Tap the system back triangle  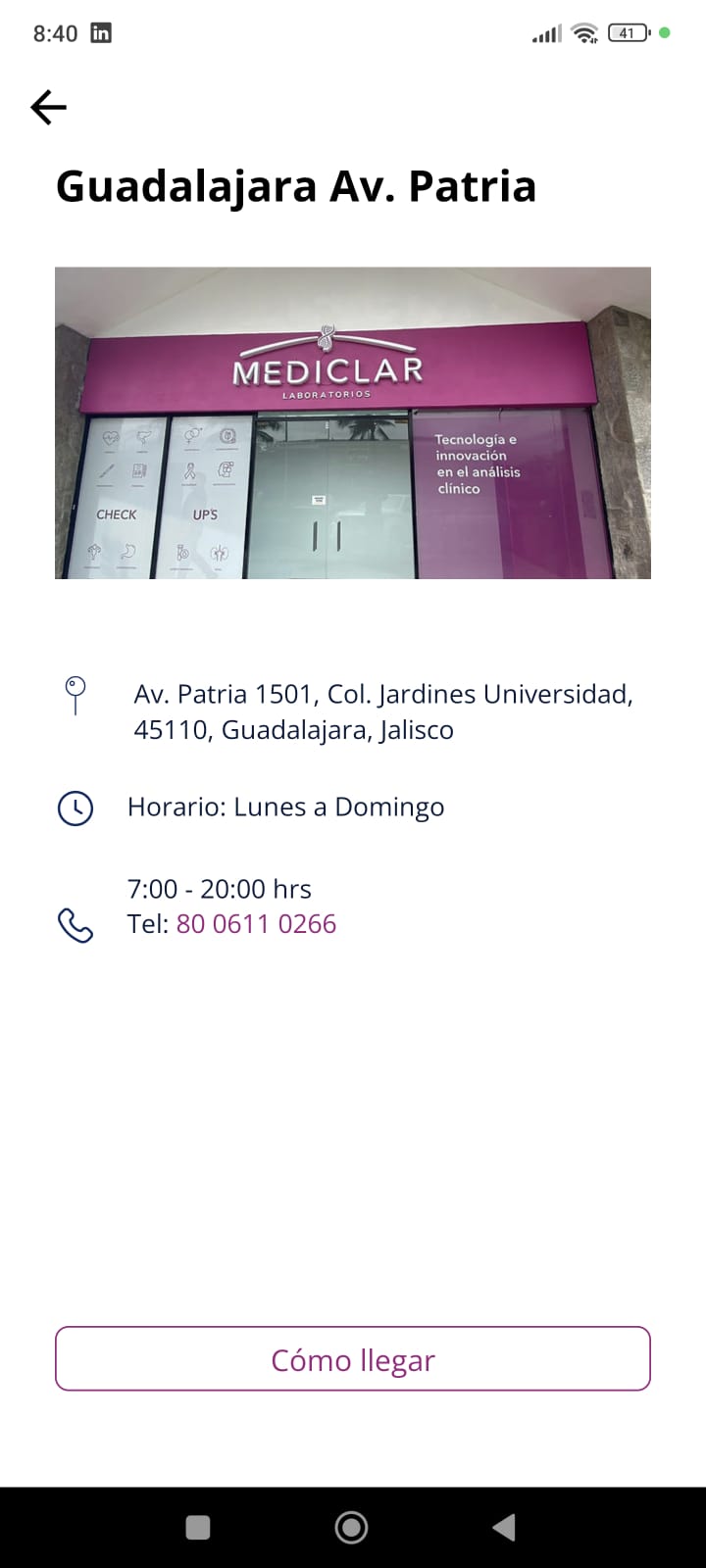pos(504,1527)
